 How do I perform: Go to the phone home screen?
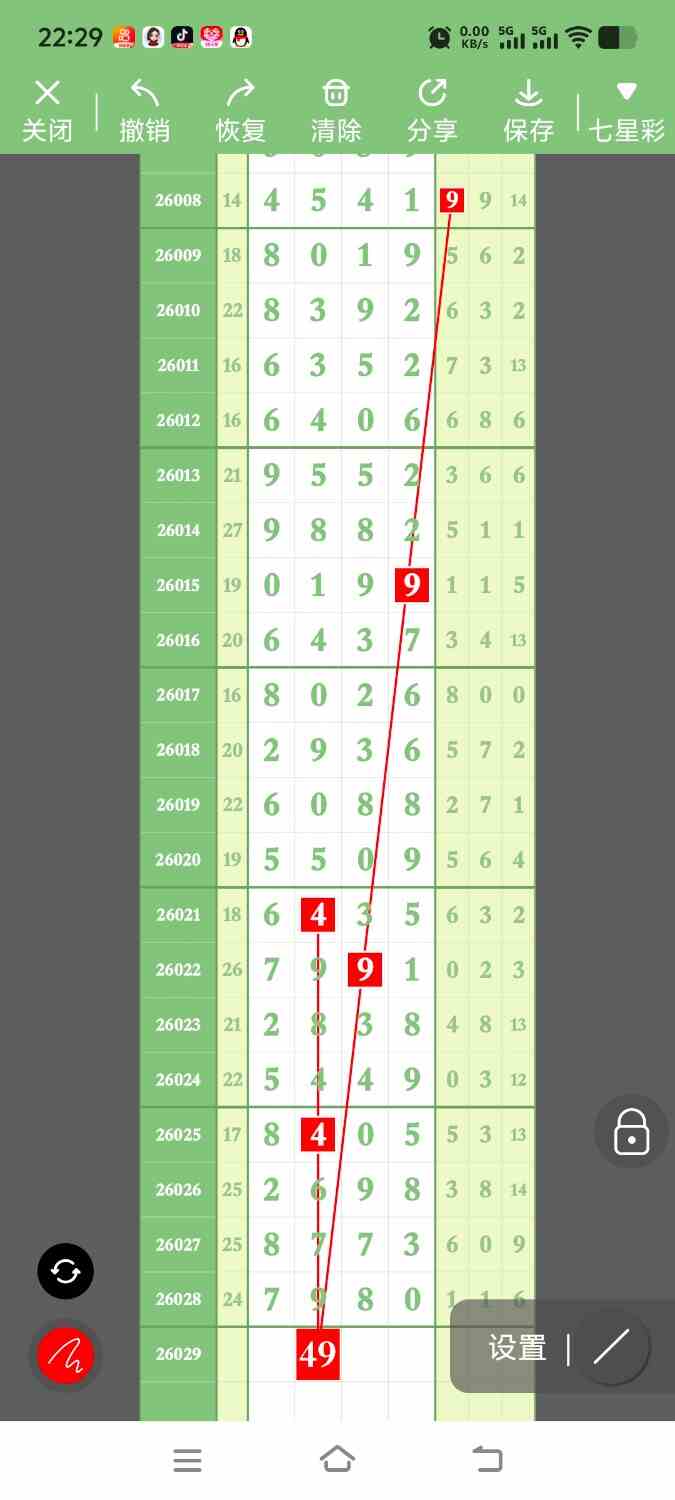point(337,1459)
